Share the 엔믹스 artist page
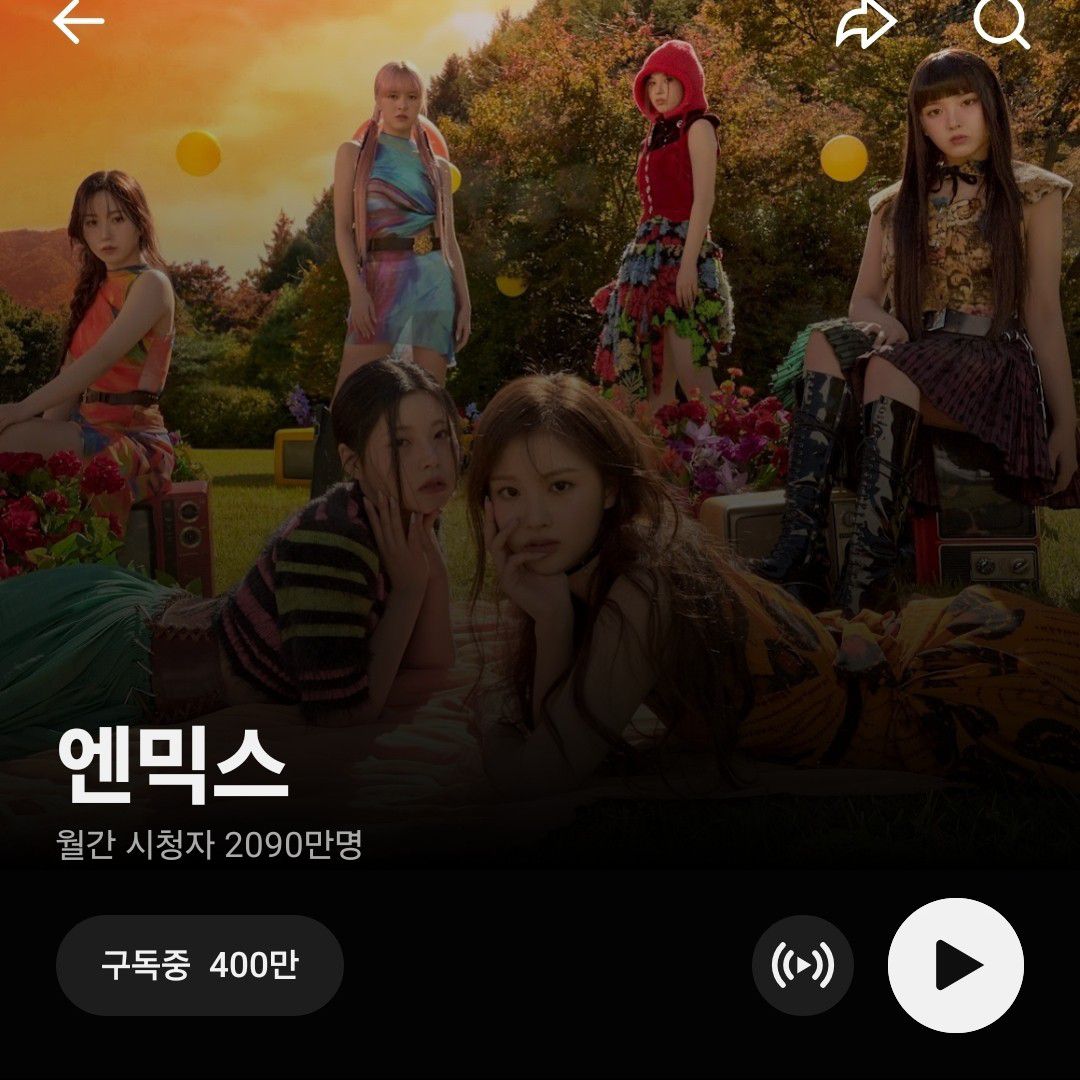This screenshot has width=1080, height=1080. click(865, 24)
